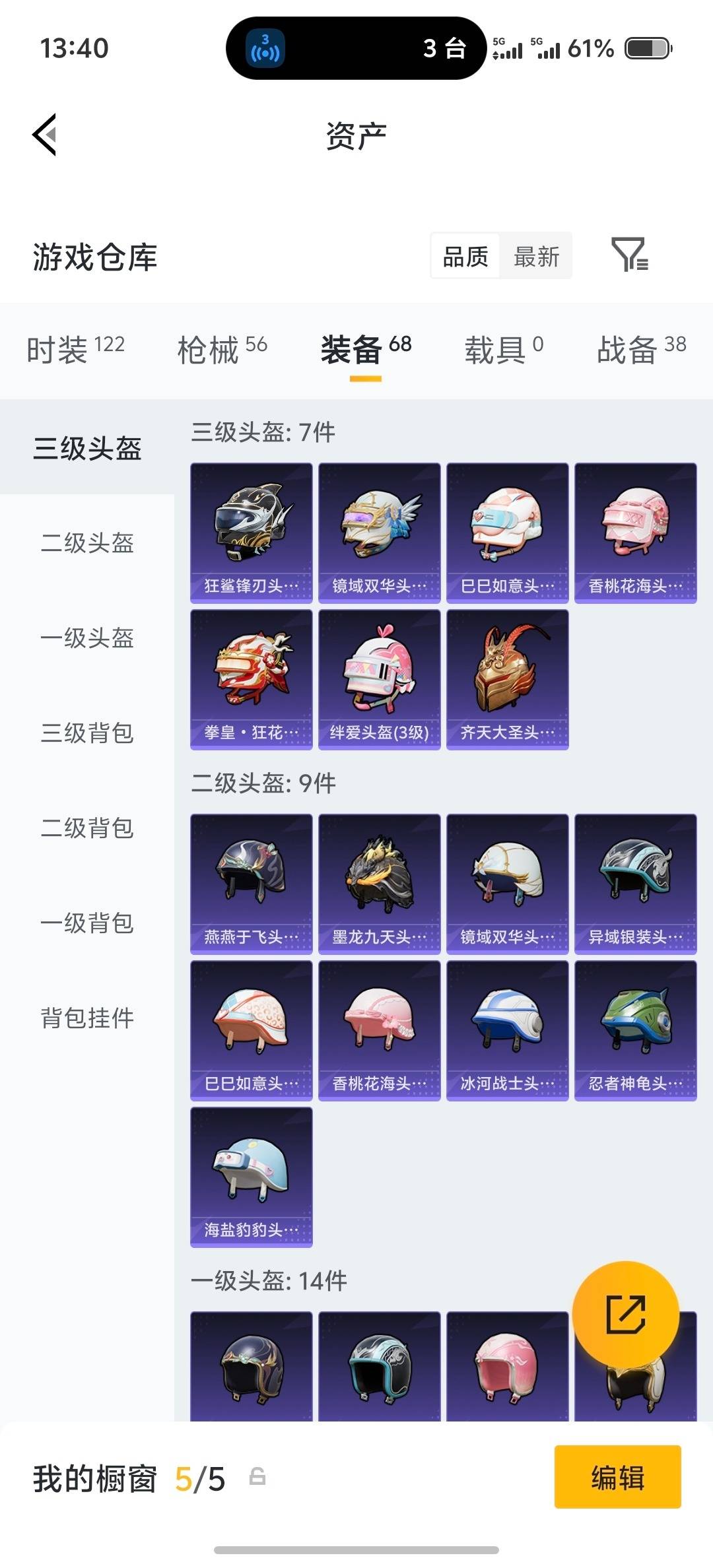The image size is (713, 1568).
Task: Switch sorting to 最新
Action: (x=537, y=257)
